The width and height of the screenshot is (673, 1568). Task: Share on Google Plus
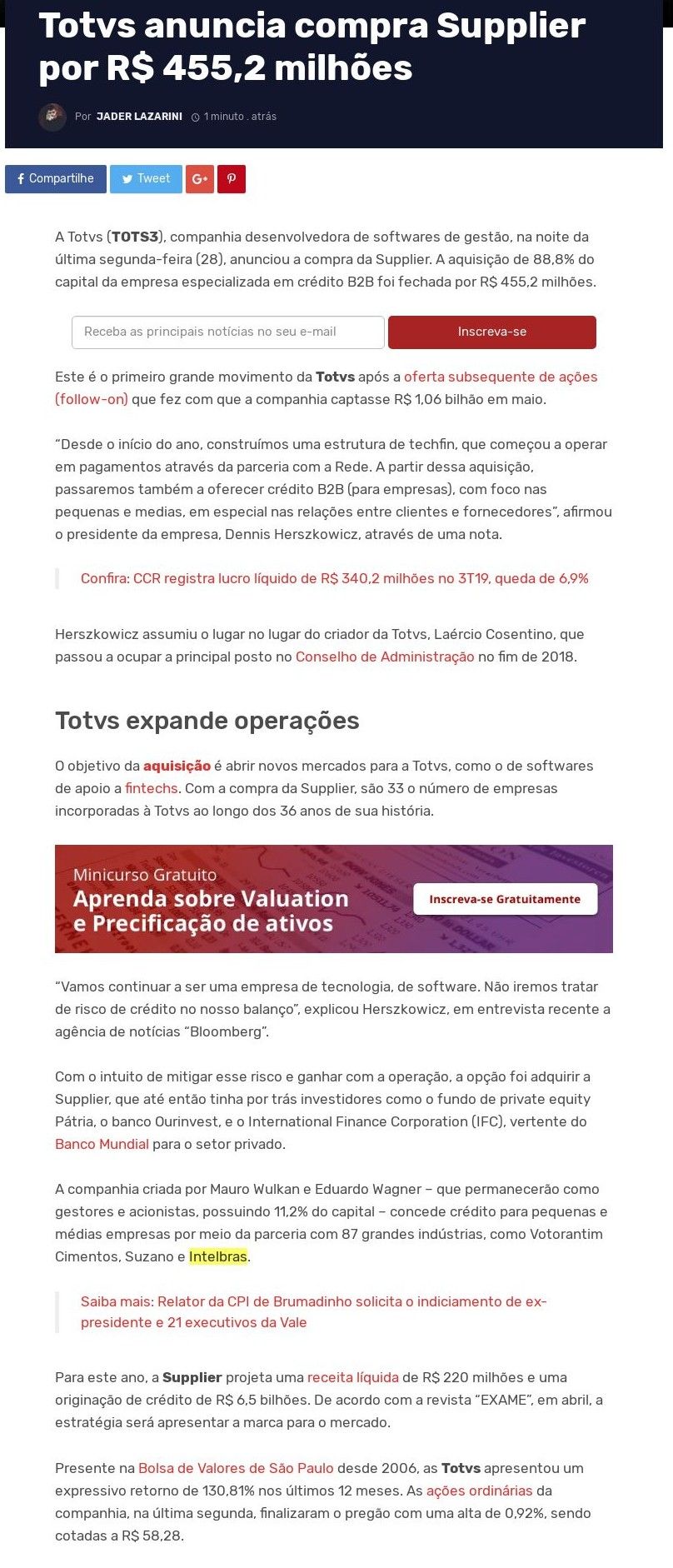tap(200, 179)
